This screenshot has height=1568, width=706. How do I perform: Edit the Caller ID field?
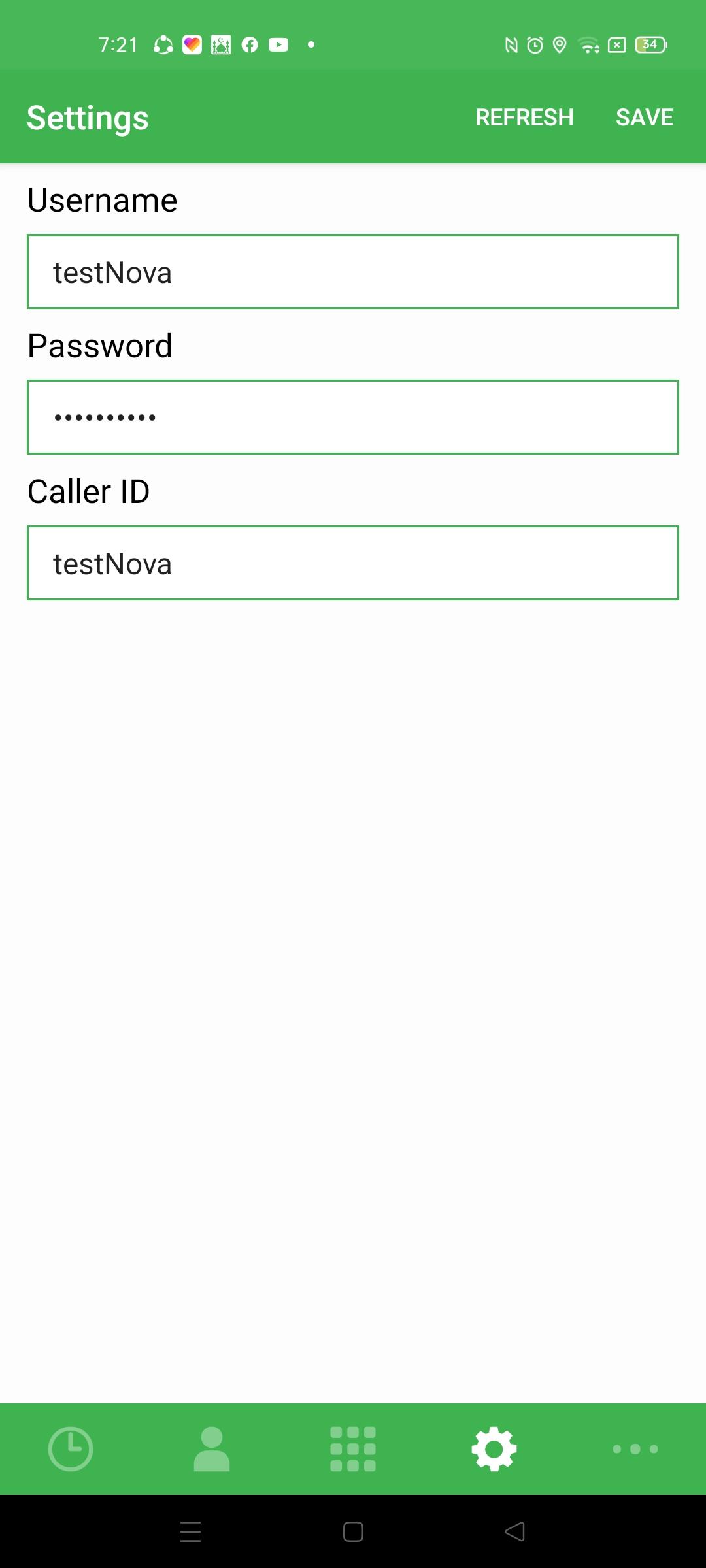(x=353, y=563)
